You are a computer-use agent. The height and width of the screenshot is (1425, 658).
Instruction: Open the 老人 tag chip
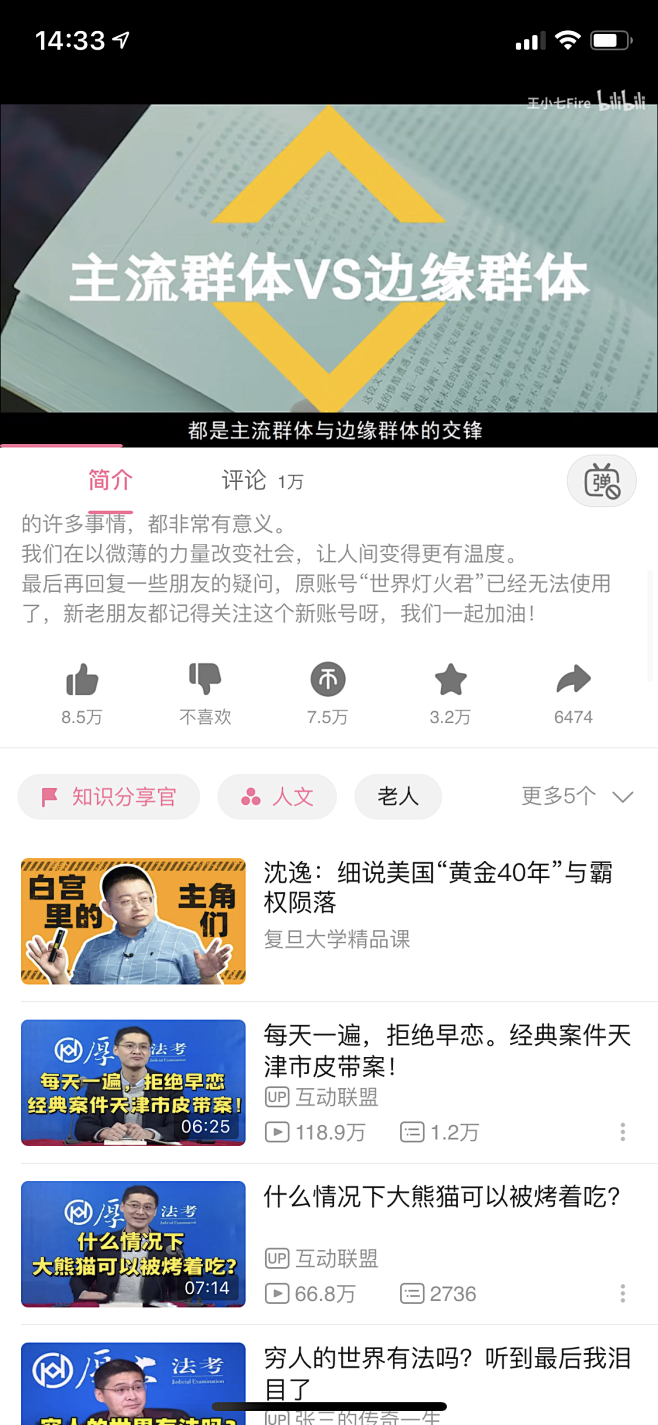pyautogui.click(x=398, y=797)
